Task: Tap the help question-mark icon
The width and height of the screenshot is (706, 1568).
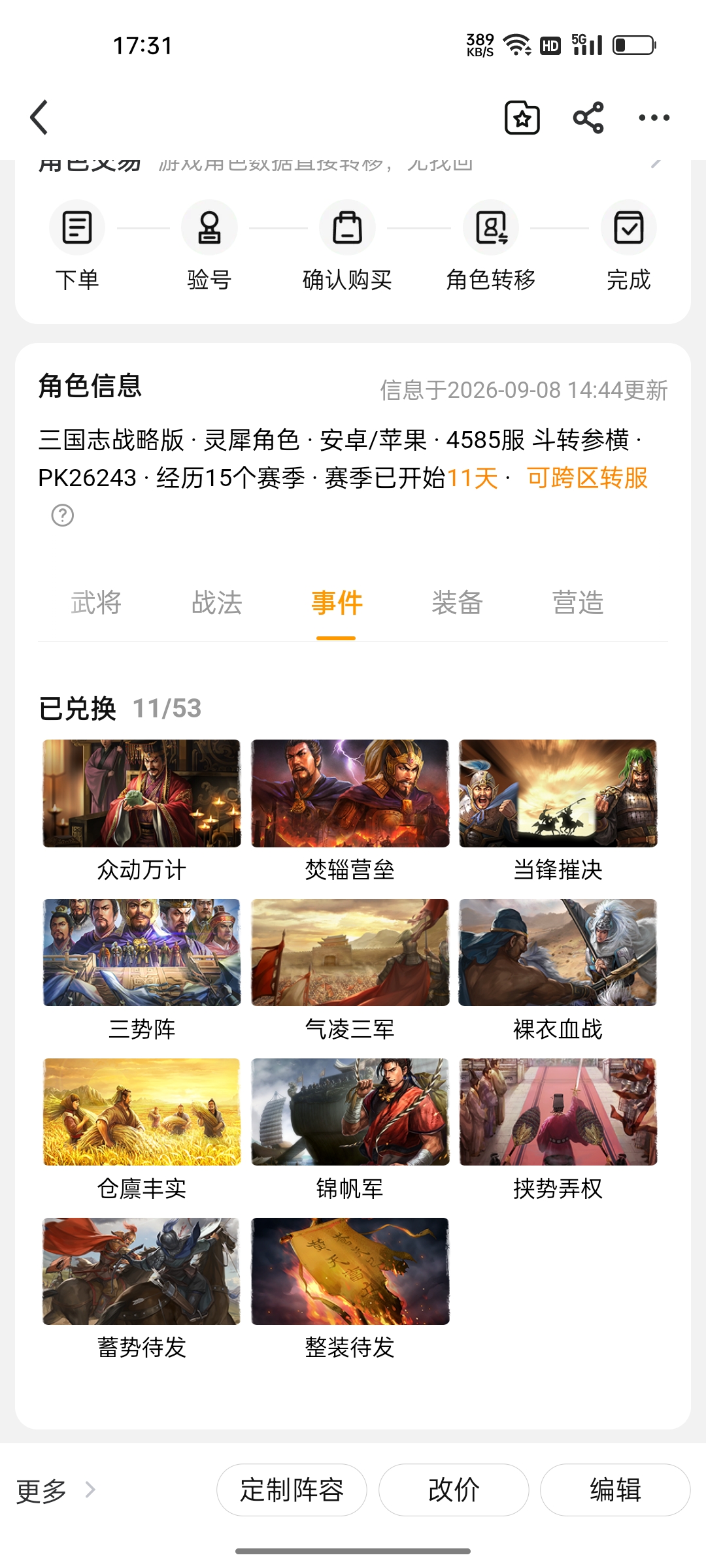Action: point(63,515)
